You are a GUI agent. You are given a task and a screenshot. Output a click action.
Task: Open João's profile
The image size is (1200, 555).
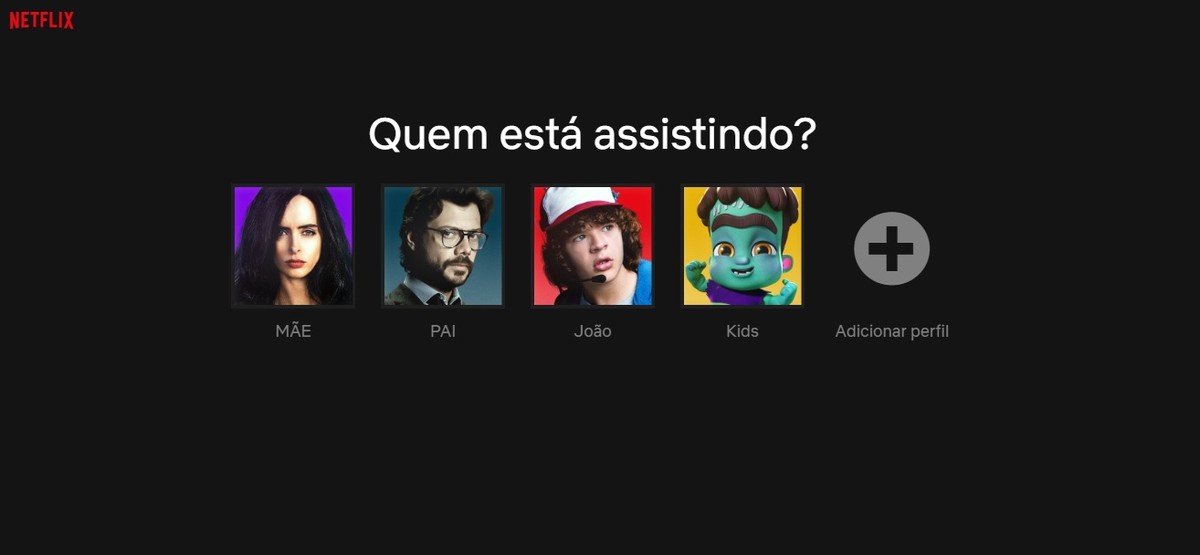[592, 246]
